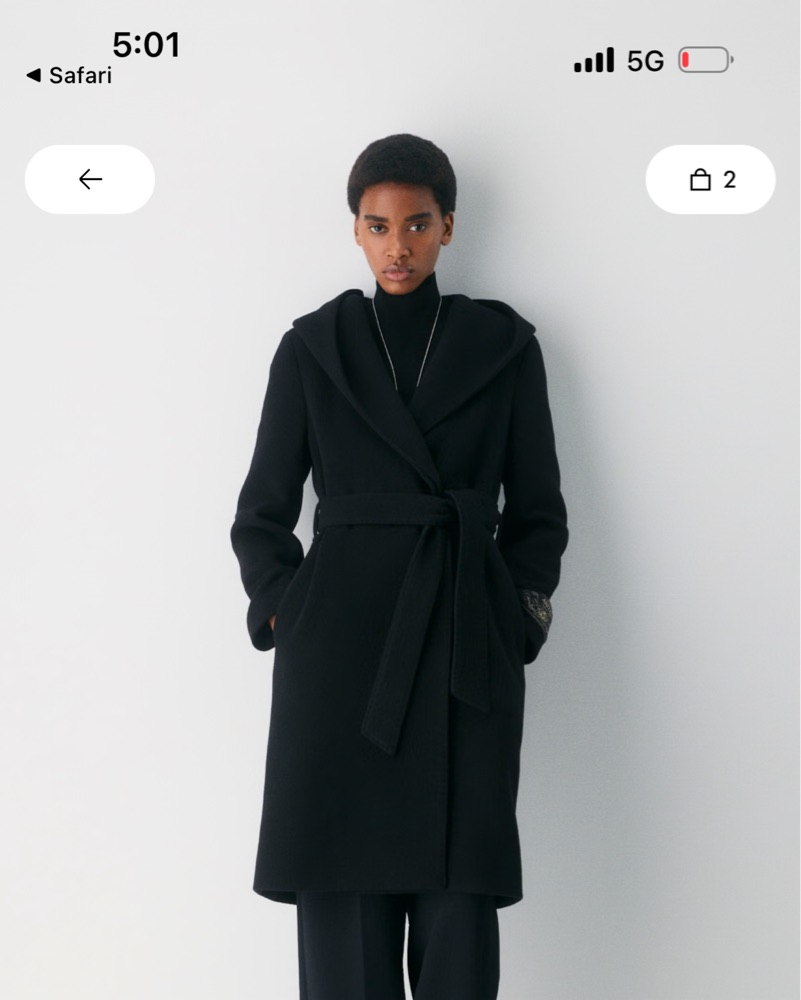Image resolution: width=801 pixels, height=1000 pixels.
Task: Return to Safari via the status bar link
Action: point(69,75)
